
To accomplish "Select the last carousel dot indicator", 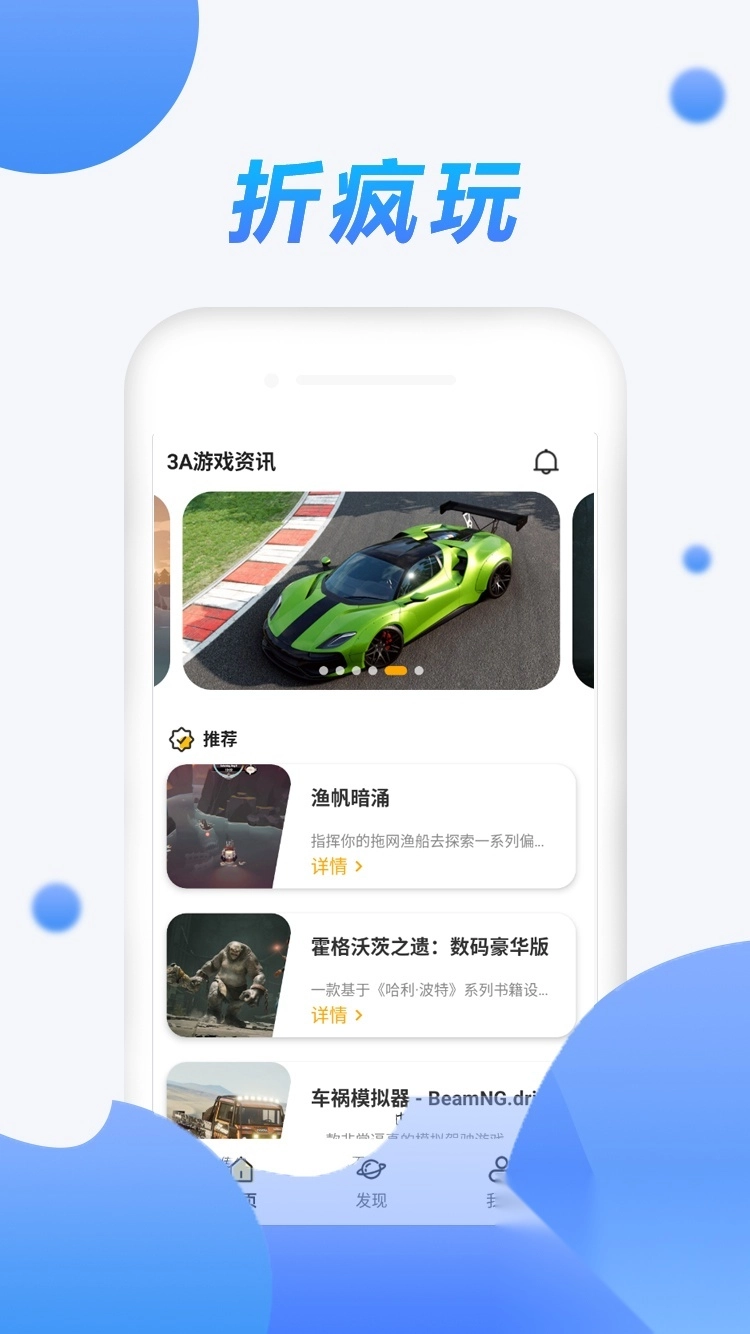I will 419,668.
